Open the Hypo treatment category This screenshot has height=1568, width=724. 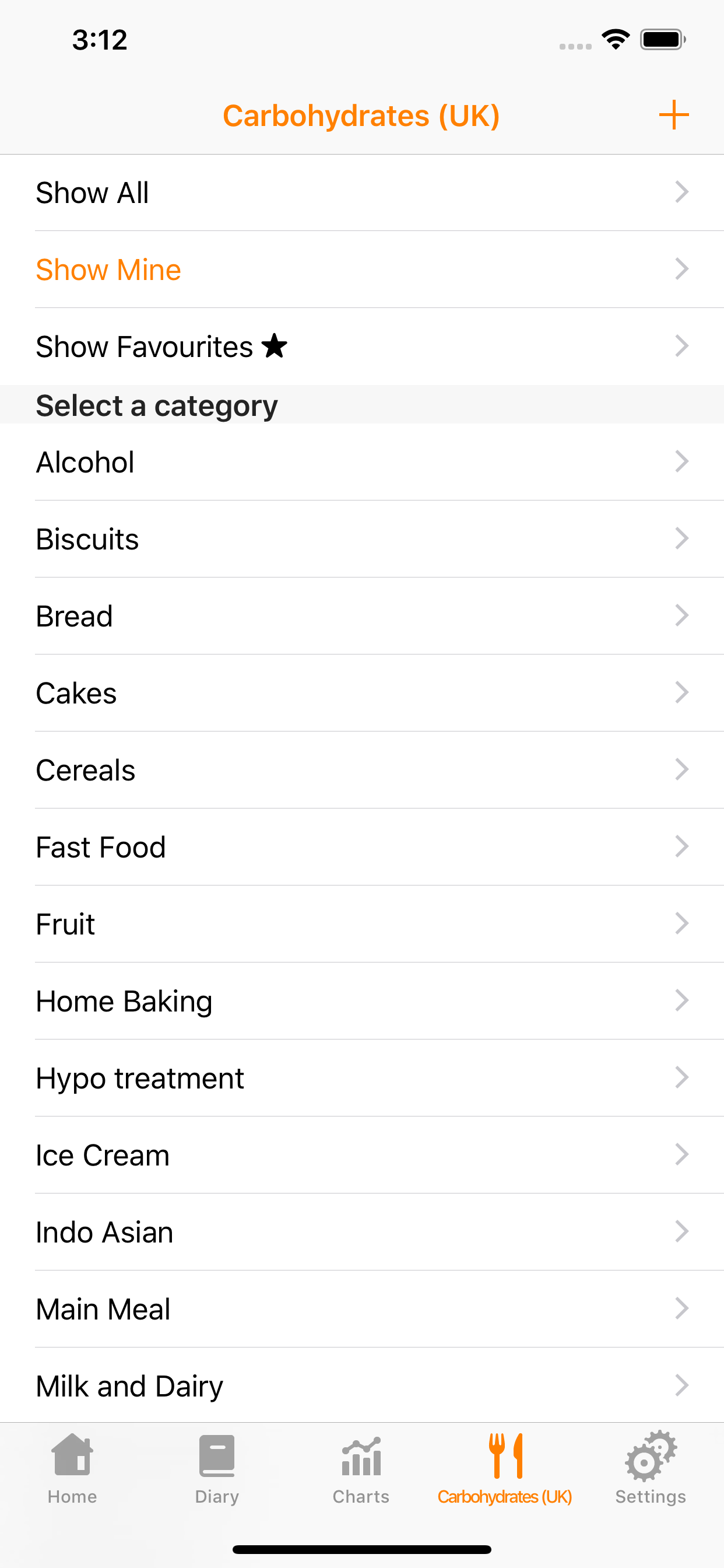(x=362, y=1078)
